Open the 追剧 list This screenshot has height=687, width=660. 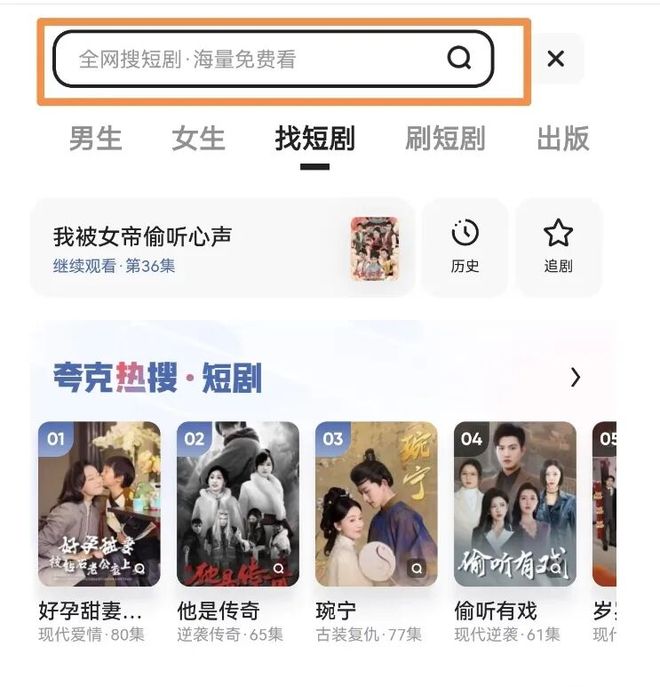click(558, 247)
